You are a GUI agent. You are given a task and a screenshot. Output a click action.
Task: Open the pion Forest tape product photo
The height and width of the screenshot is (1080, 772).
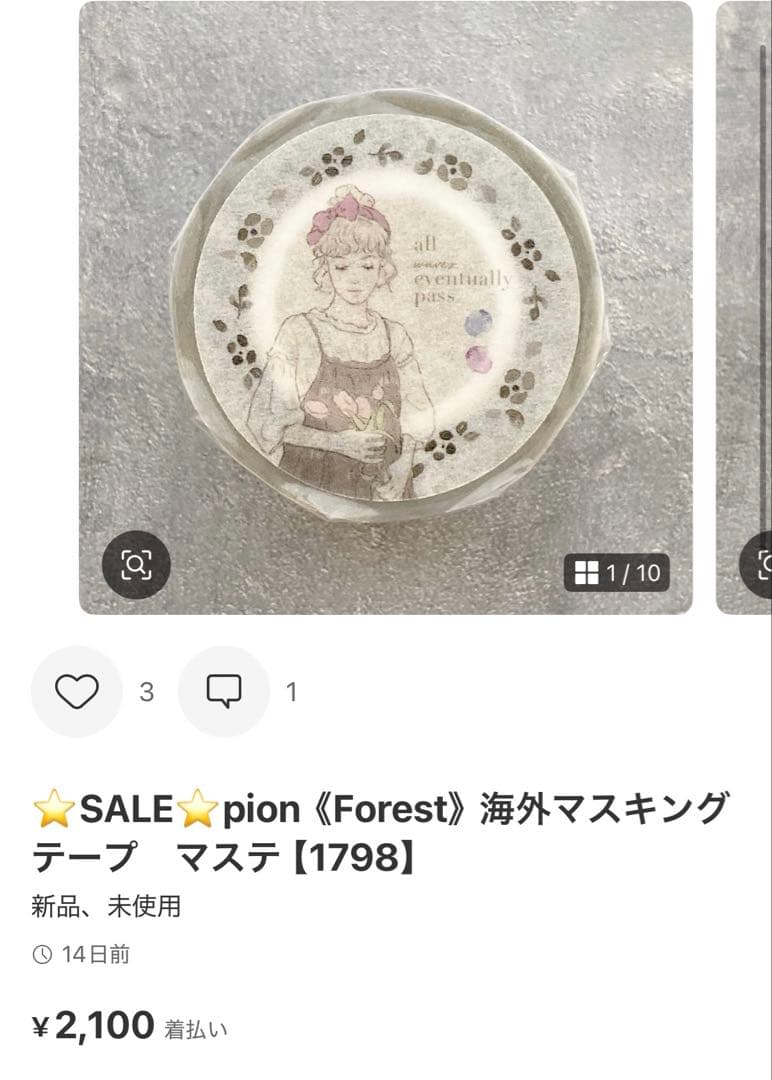click(386, 300)
